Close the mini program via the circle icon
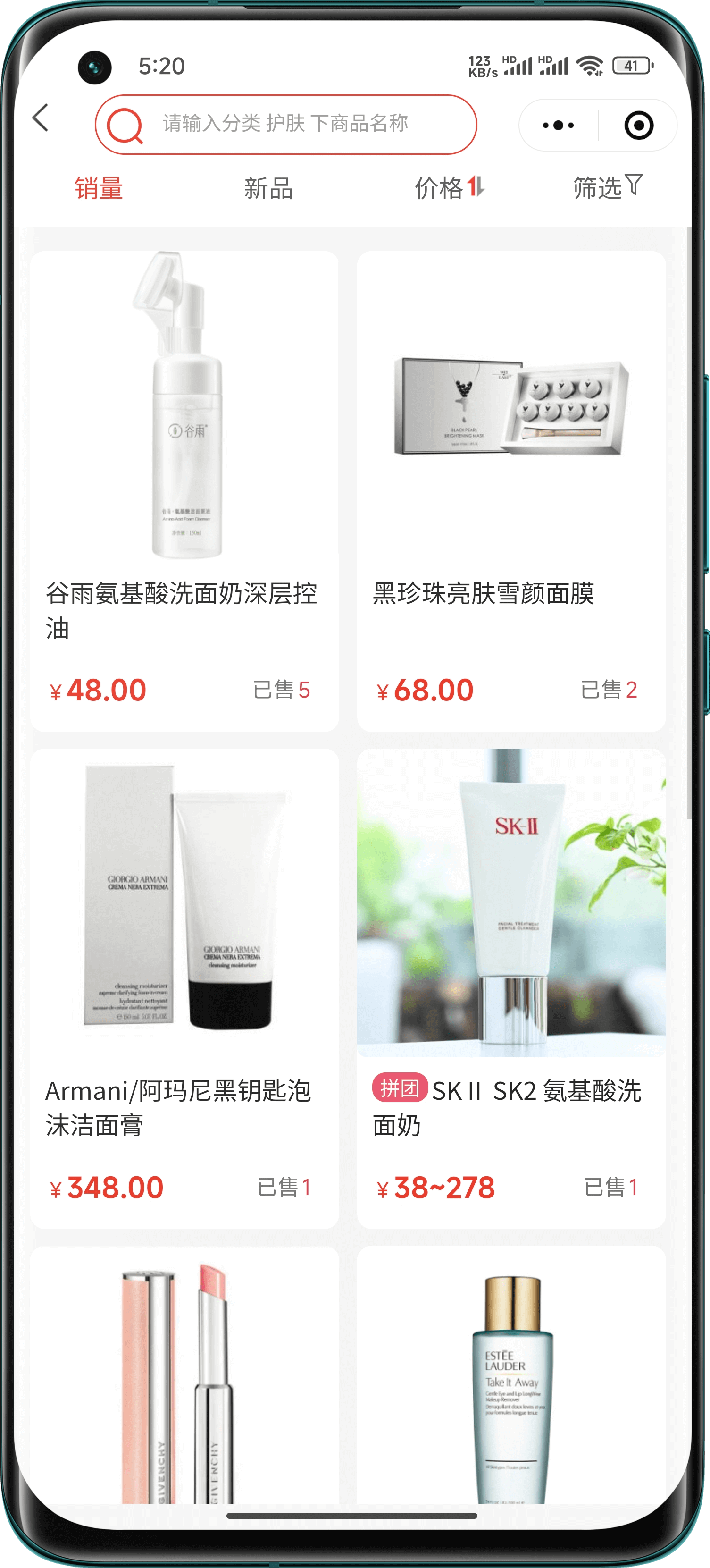The height and width of the screenshot is (1568, 710). tap(638, 126)
